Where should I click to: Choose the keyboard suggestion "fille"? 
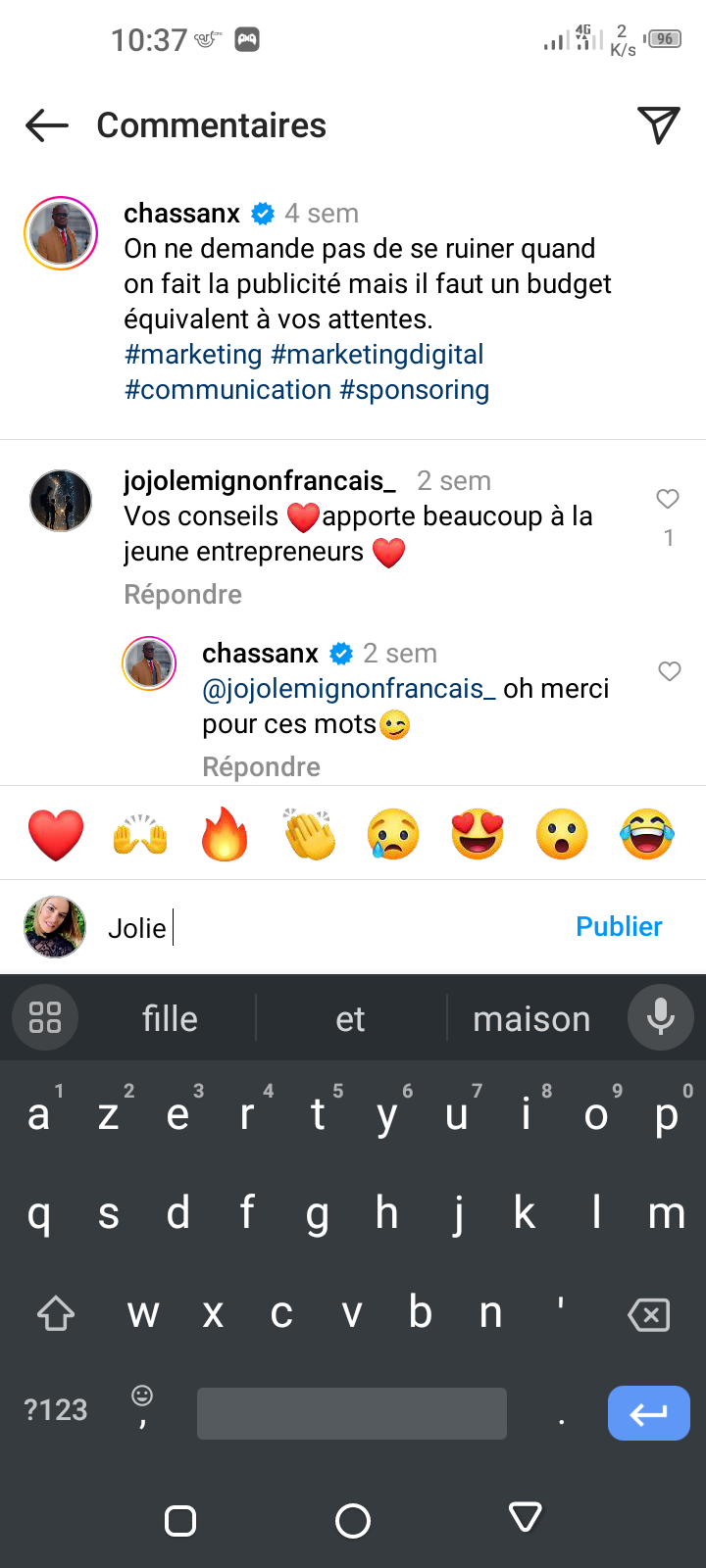pos(170,1019)
